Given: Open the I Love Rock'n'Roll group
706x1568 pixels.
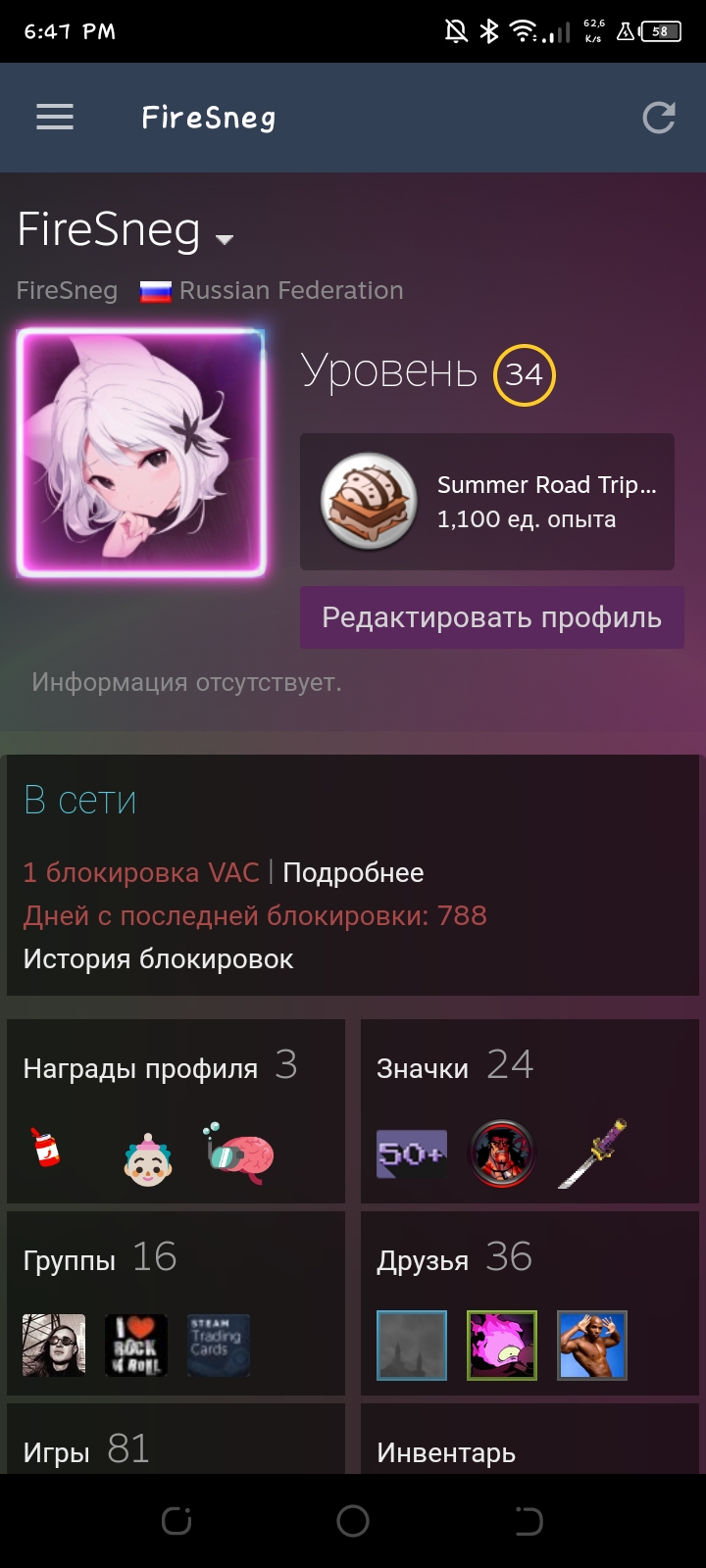Looking at the screenshot, I should tap(136, 1346).
